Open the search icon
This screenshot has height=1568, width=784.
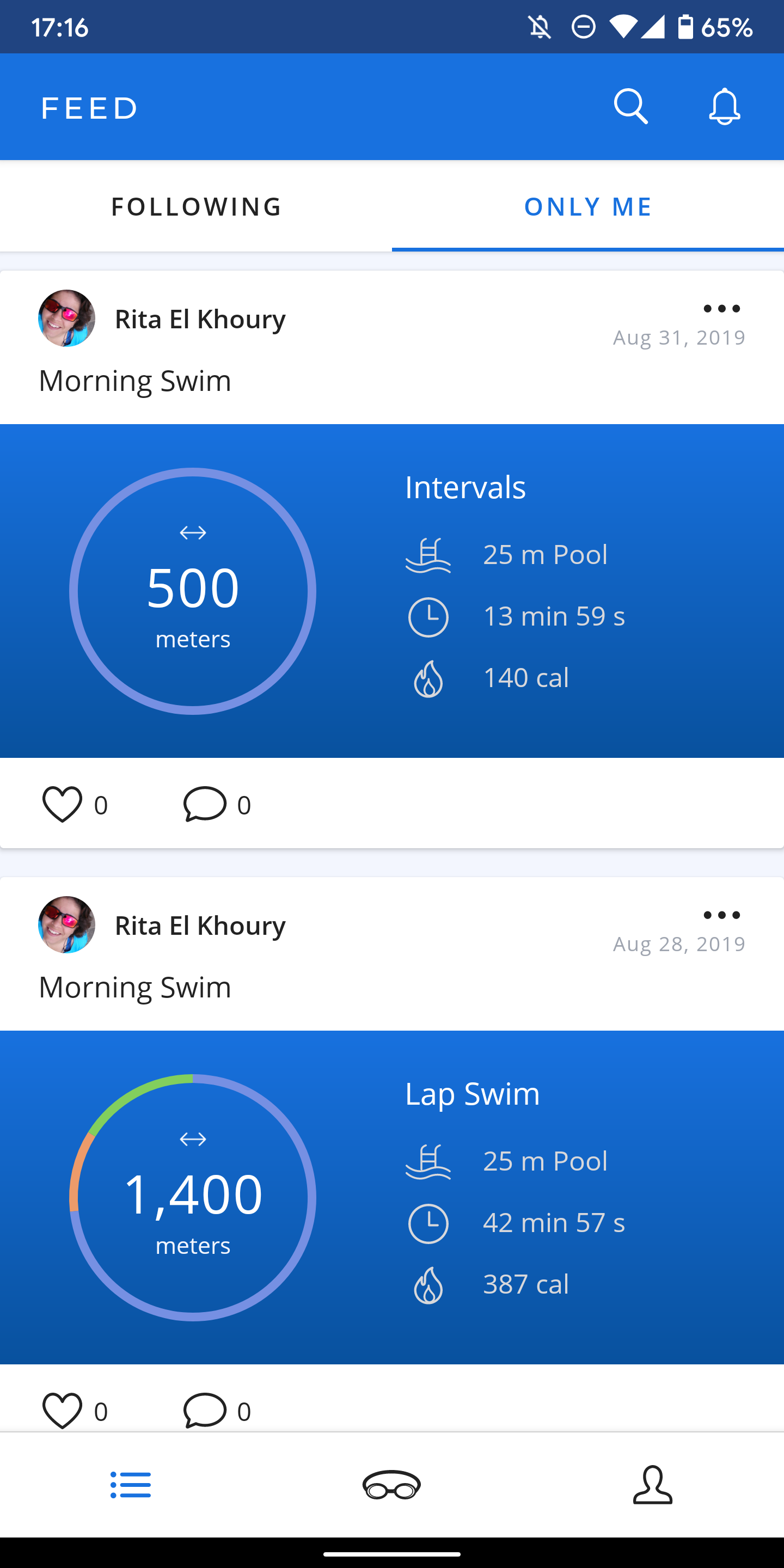[632, 107]
